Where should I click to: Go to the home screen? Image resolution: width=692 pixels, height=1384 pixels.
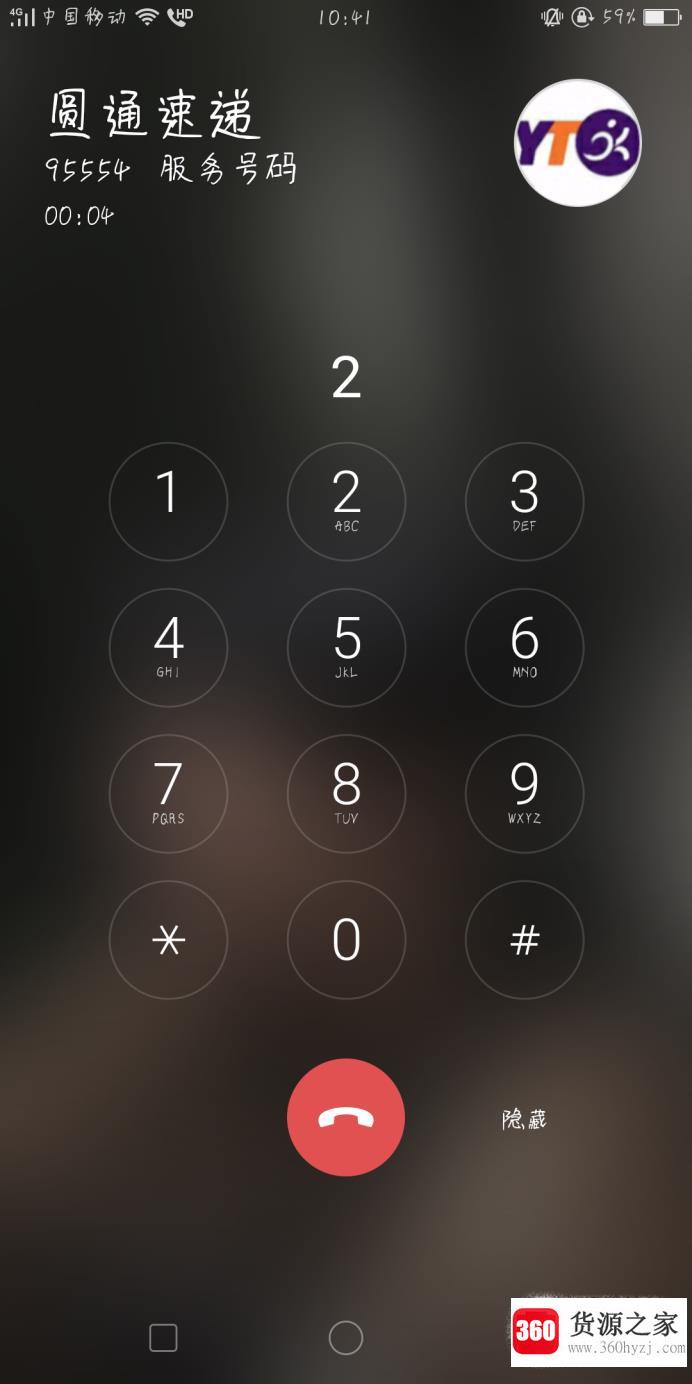pos(346,1337)
